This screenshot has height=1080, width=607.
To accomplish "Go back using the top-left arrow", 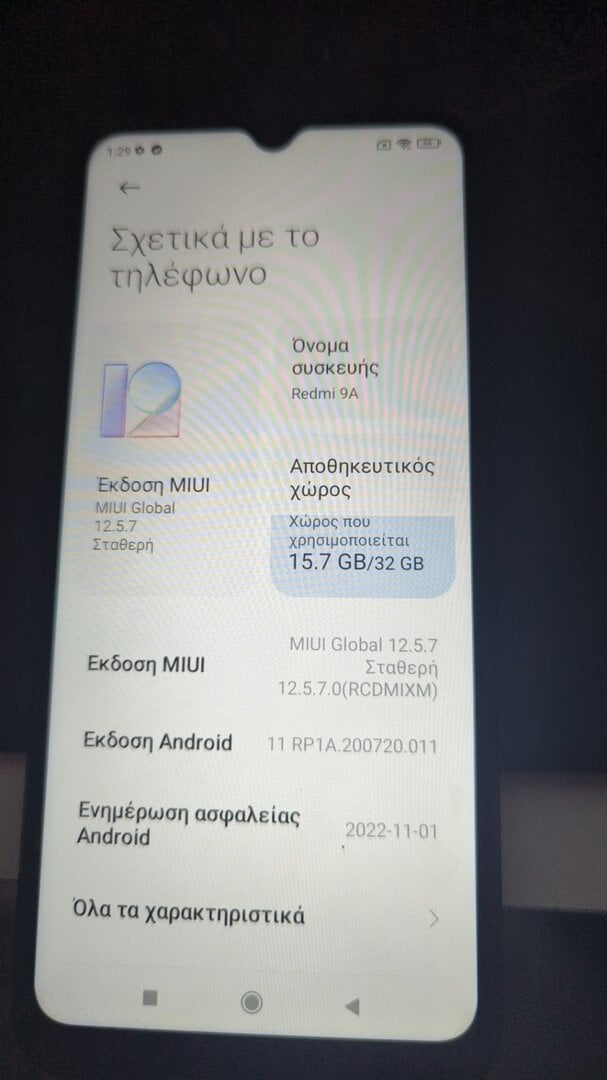I will [130, 188].
